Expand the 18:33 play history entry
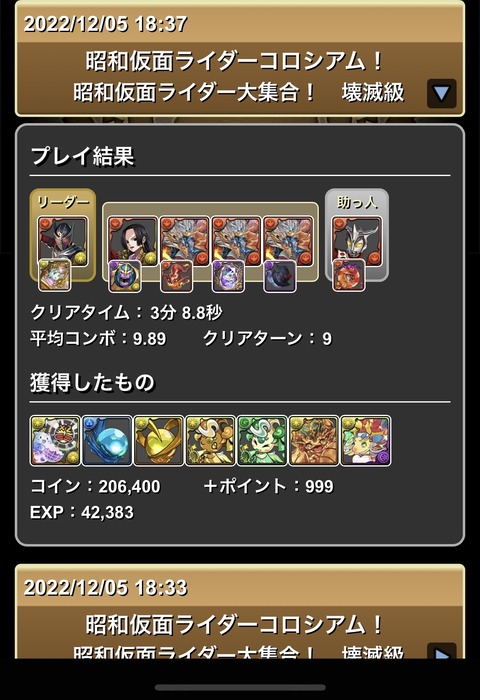The width and height of the screenshot is (480, 700). (x=441, y=651)
